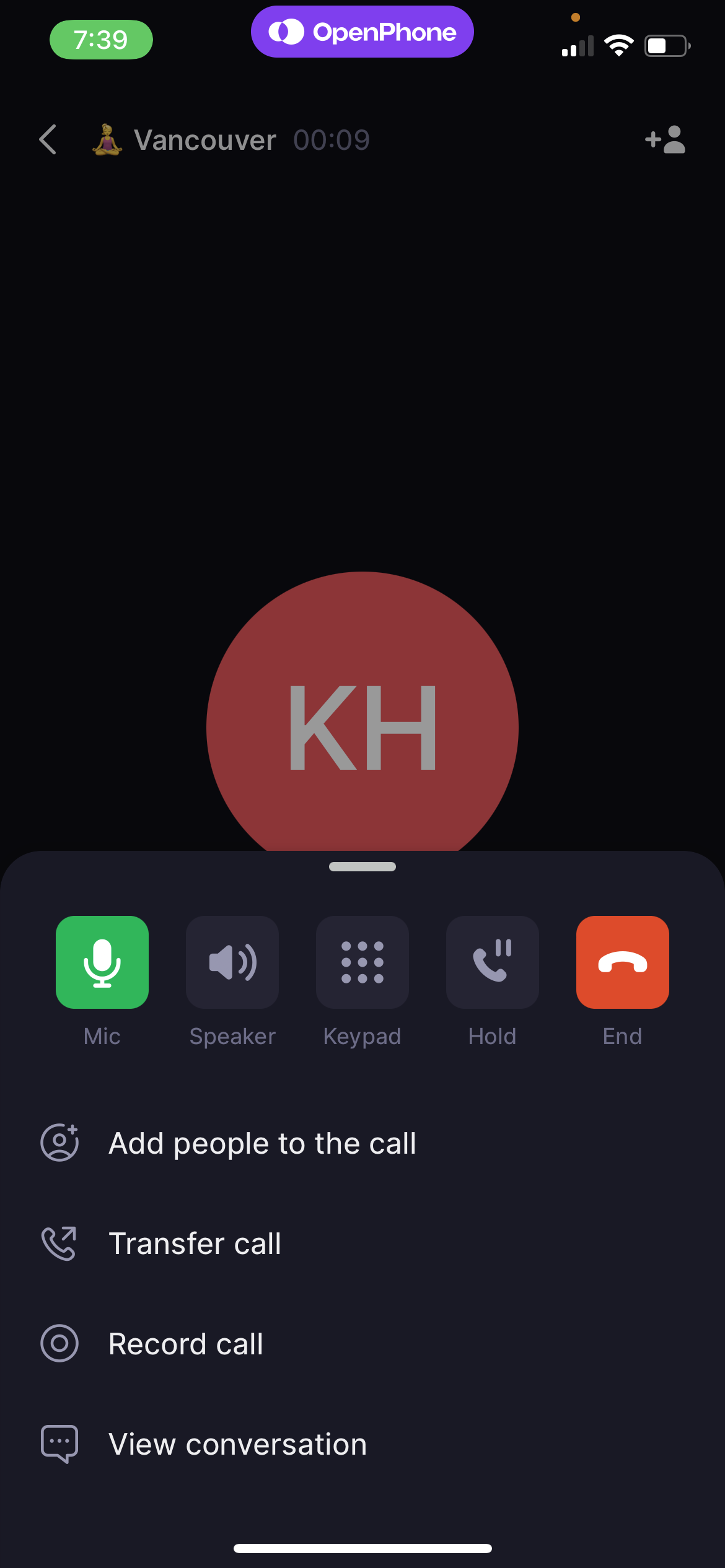Tap the add participant icon at top
This screenshot has height=1568, width=725.
coord(665,139)
